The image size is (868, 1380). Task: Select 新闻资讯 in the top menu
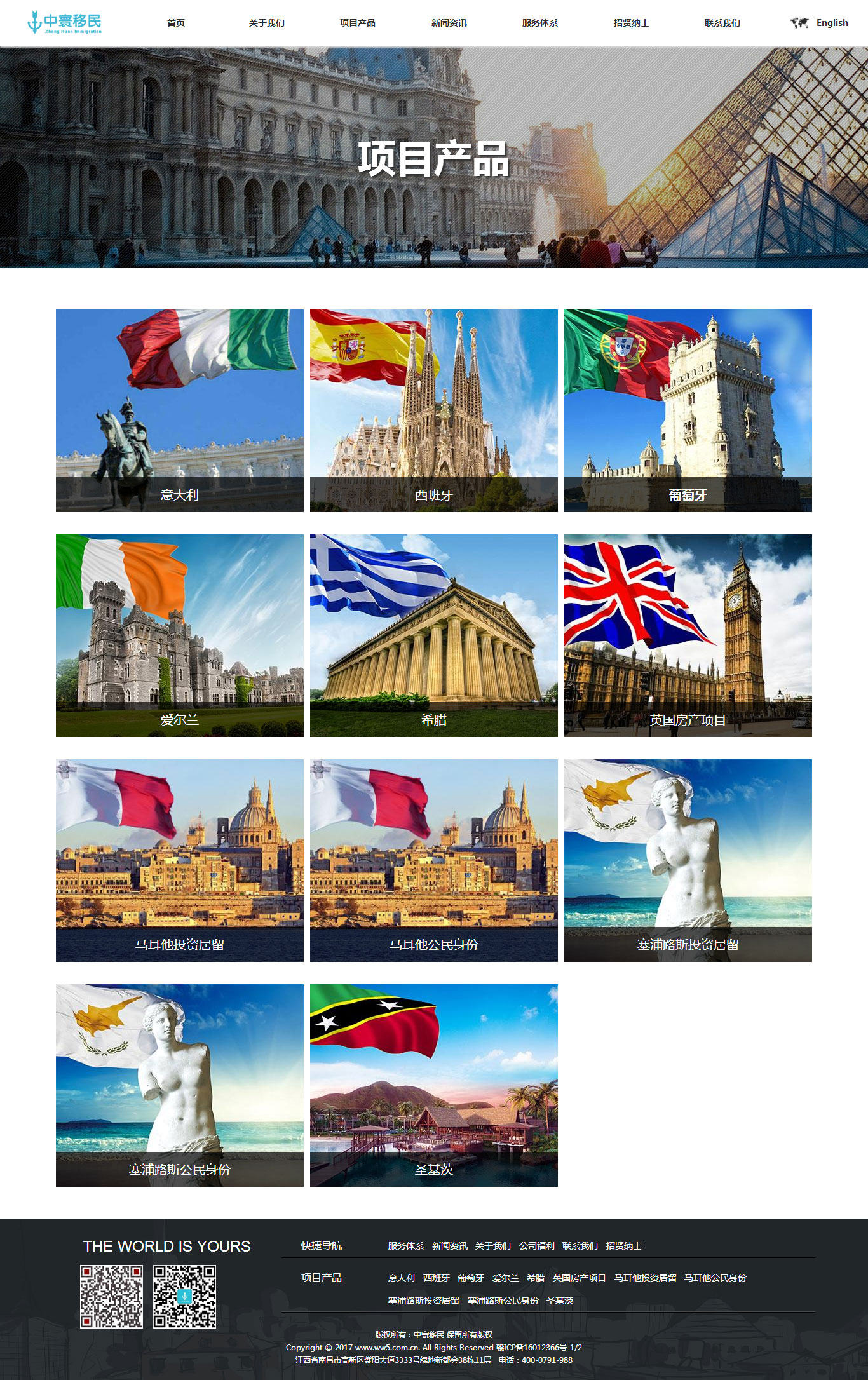point(449,23)
